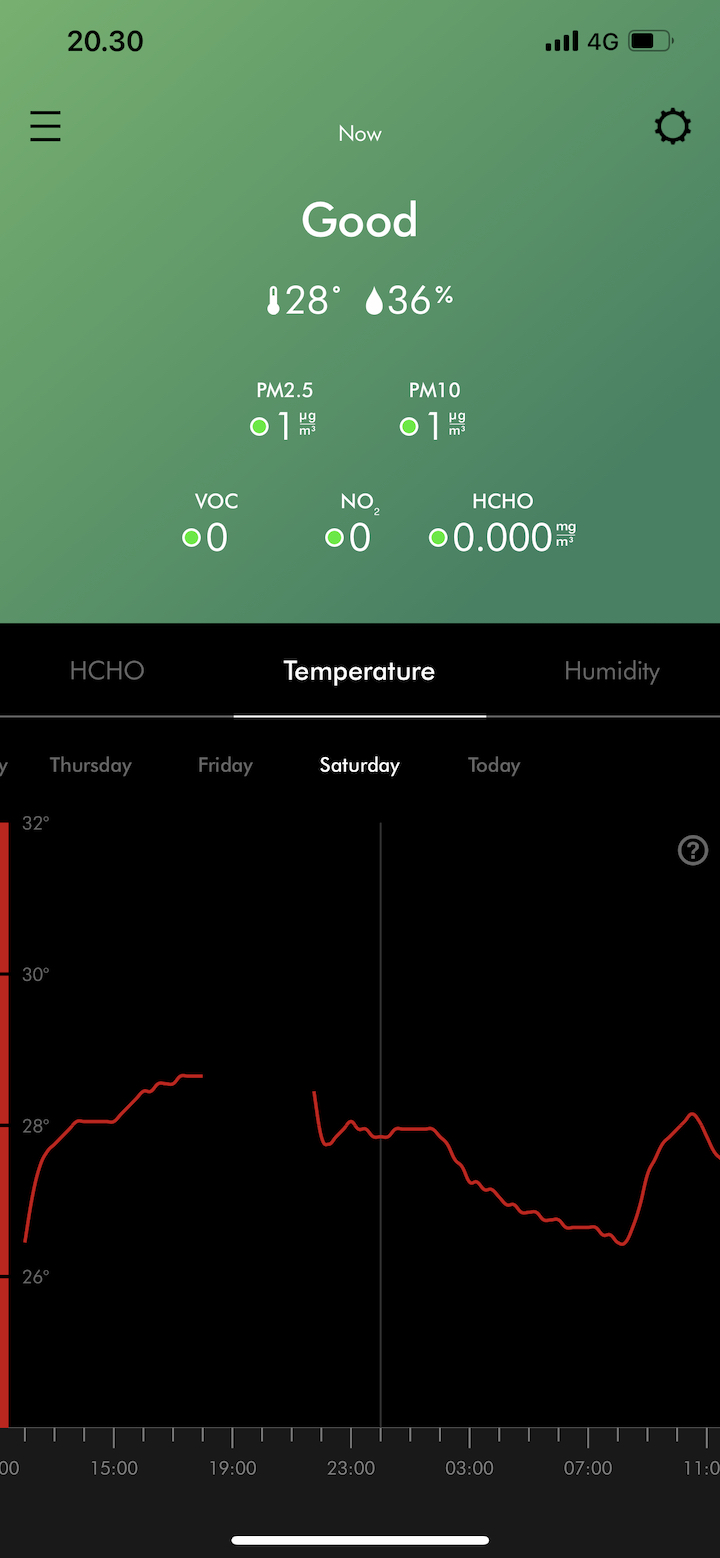
Task: Jump to Today's readings
Action: (494, 765)
